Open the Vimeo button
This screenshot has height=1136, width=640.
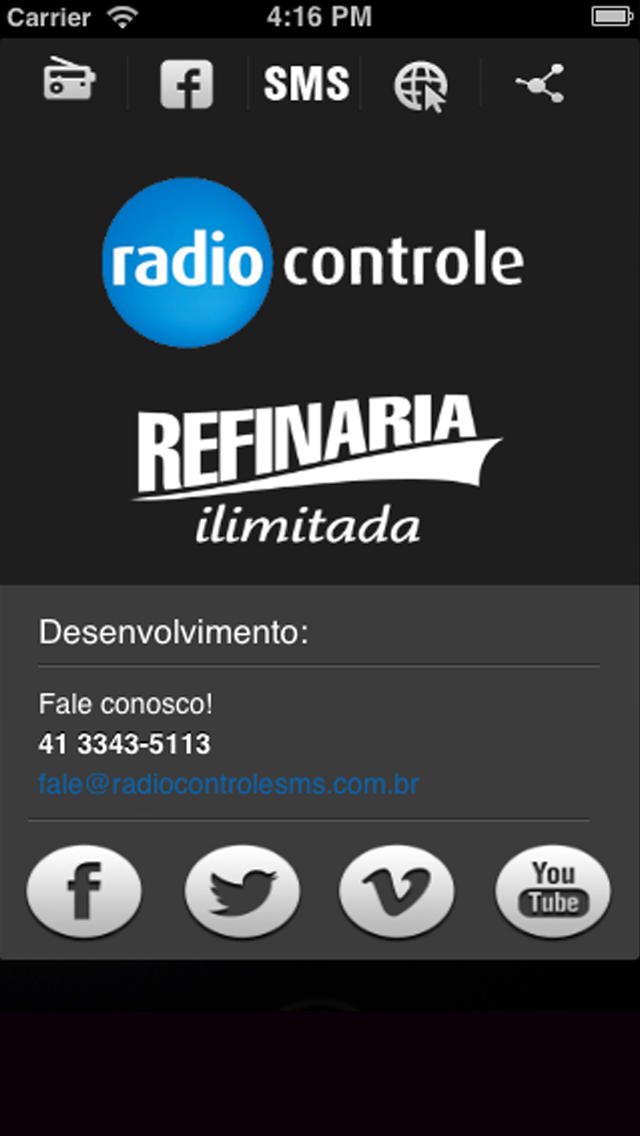click(x=397, y=891)
